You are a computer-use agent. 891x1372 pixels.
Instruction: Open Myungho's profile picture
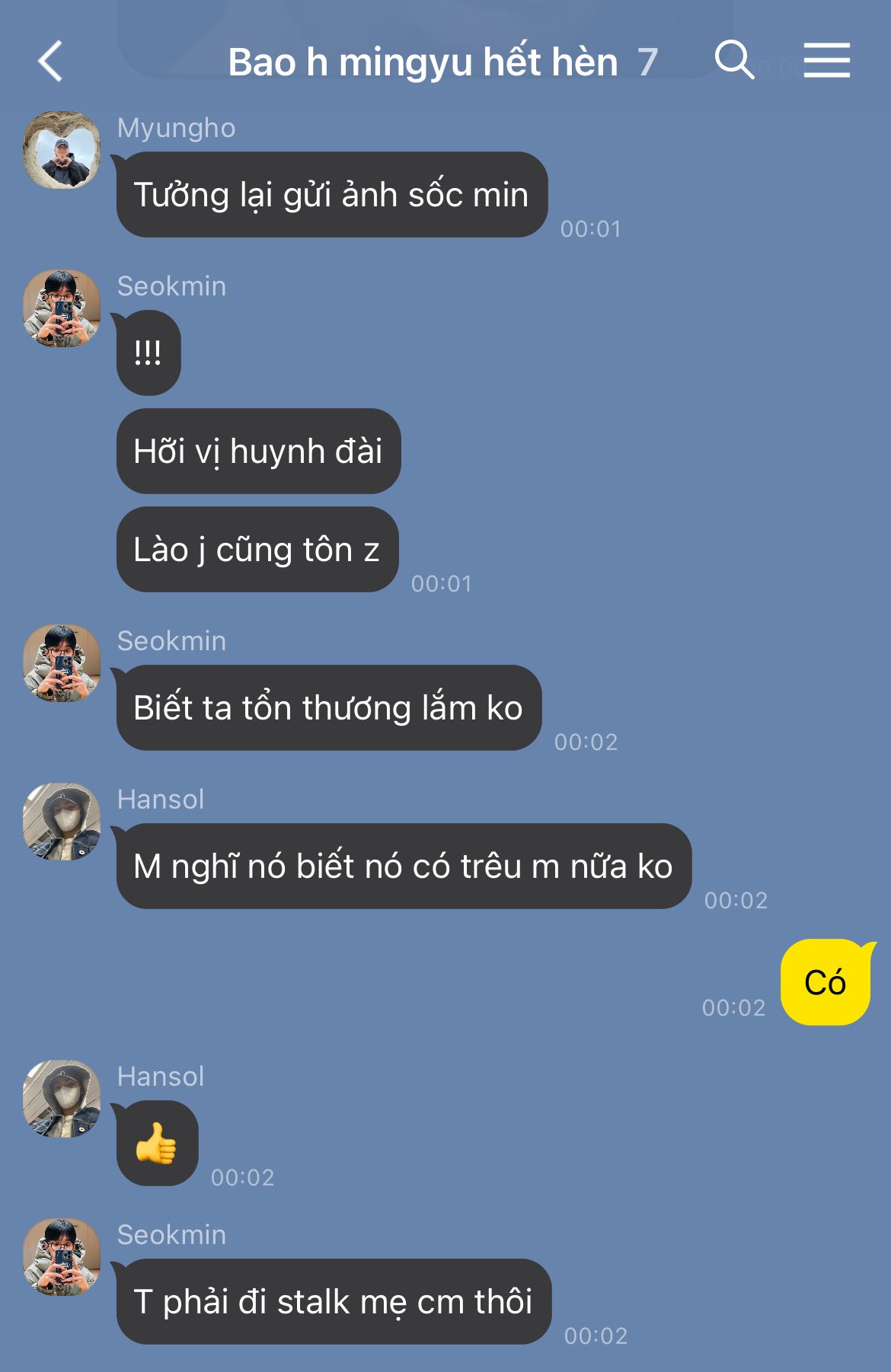tap(62, 150)
